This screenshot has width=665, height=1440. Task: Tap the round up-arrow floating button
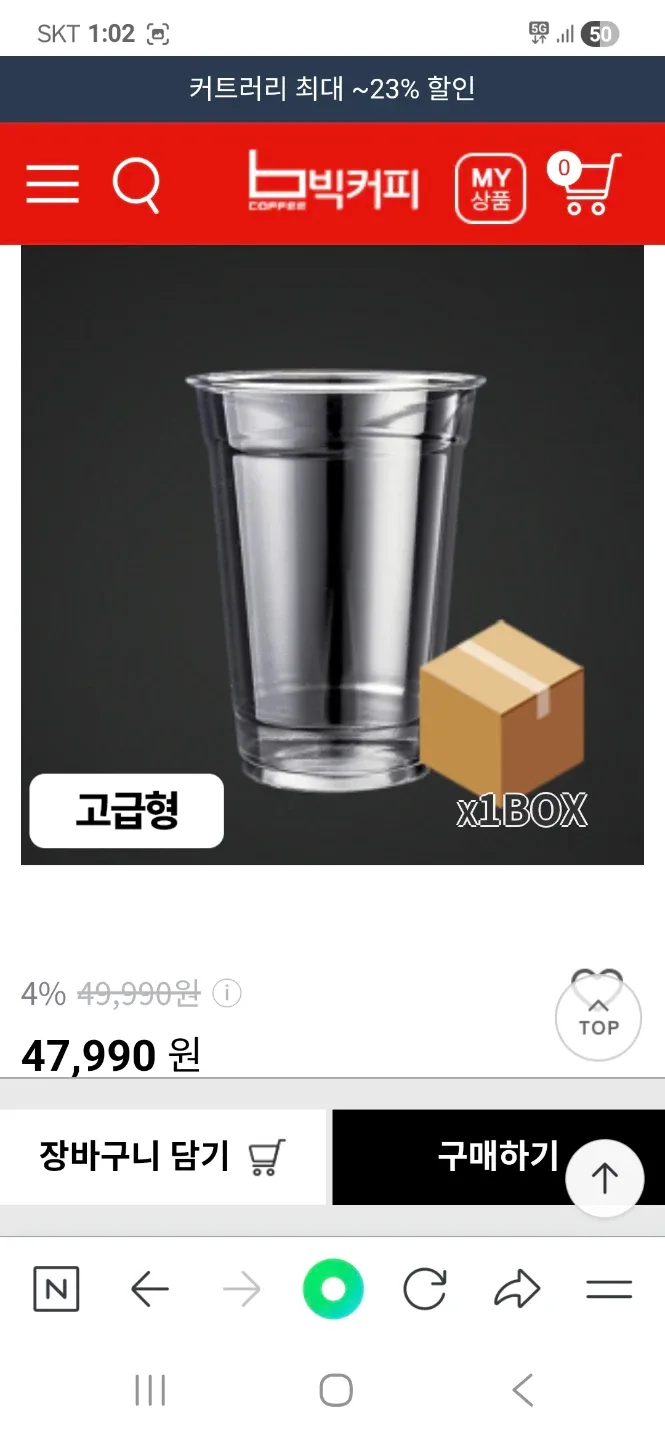pos(604,1179)
